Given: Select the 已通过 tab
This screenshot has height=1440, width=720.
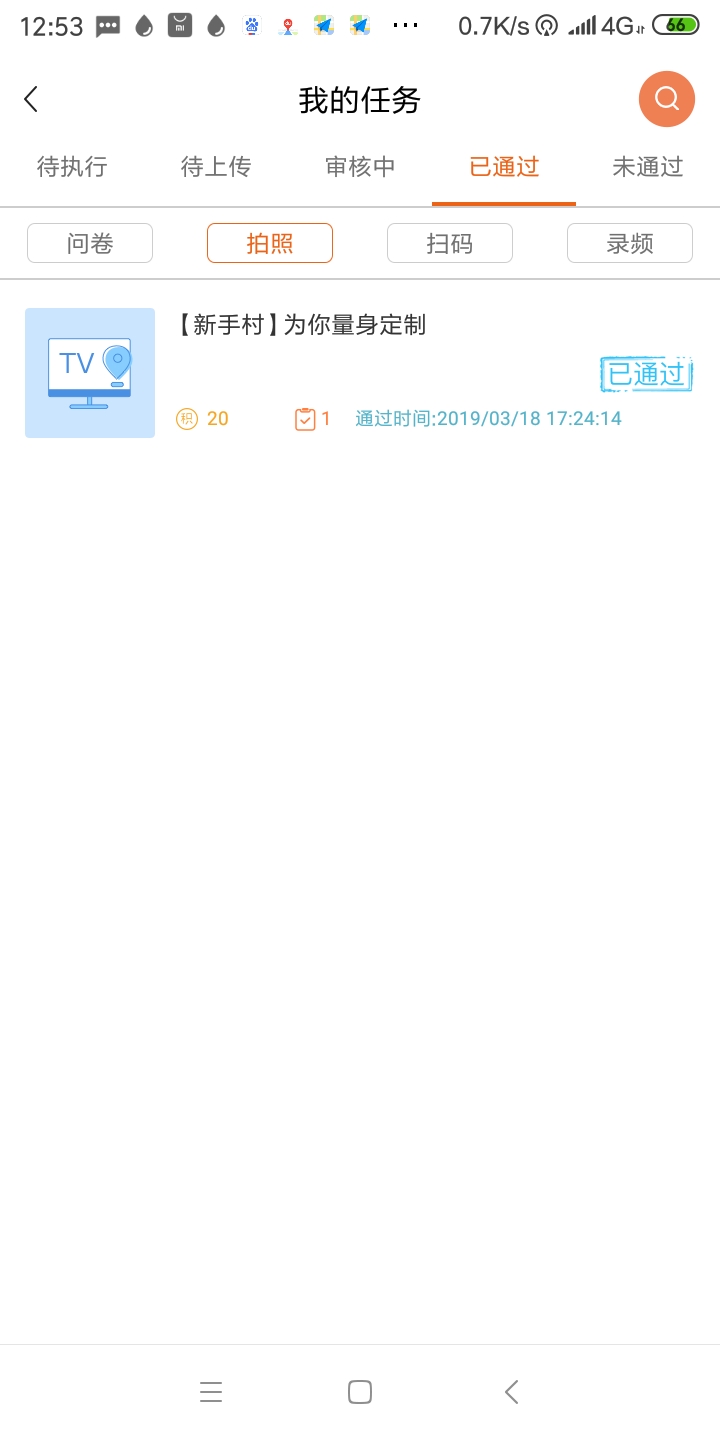Looking at the screenshot, I should pos(504,167).
